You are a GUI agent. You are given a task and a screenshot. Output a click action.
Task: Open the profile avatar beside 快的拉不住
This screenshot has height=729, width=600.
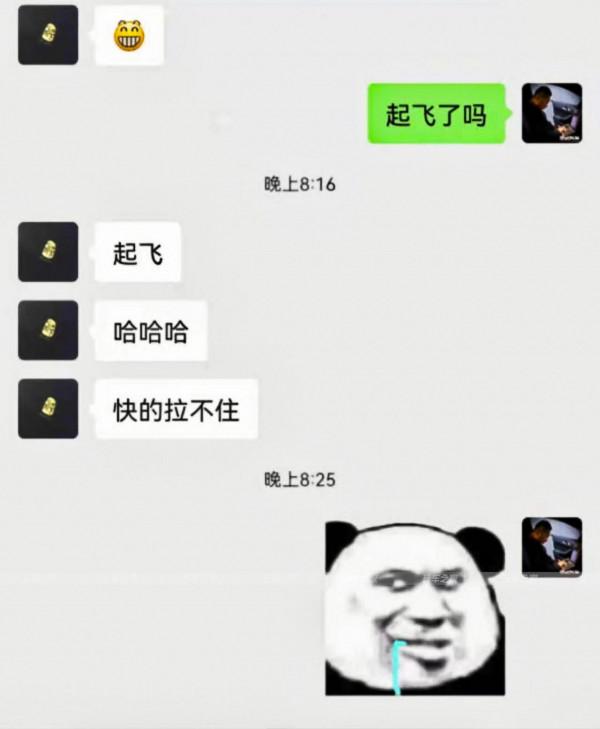pyautogui.click(x=48, y=408)
